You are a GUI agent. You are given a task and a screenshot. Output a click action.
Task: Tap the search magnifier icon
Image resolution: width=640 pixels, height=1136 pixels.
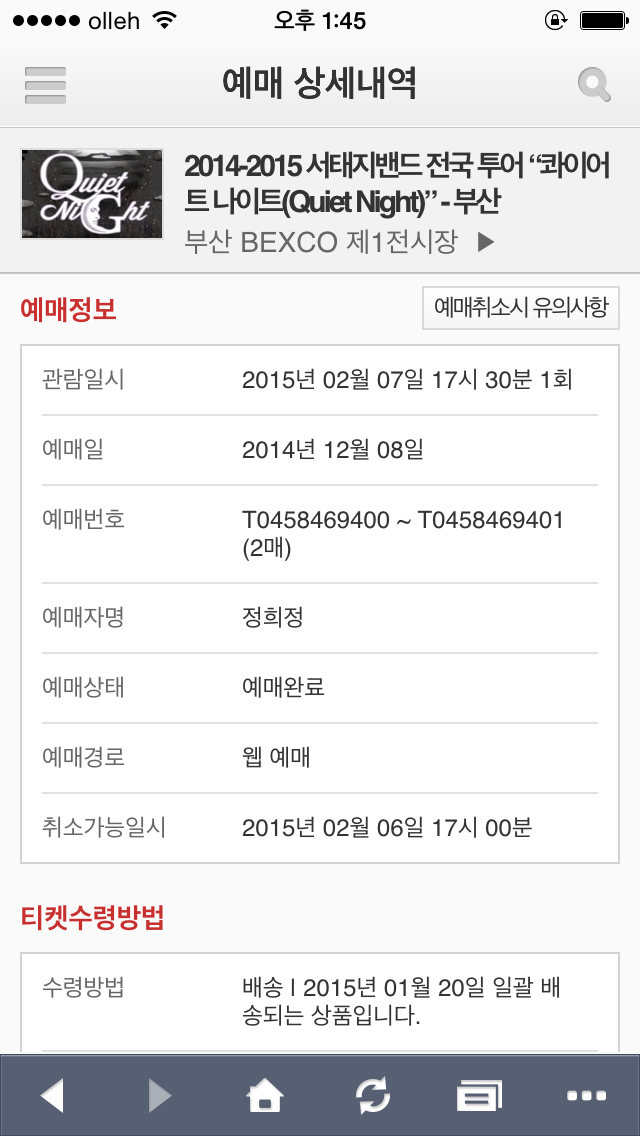click(594, 85)
